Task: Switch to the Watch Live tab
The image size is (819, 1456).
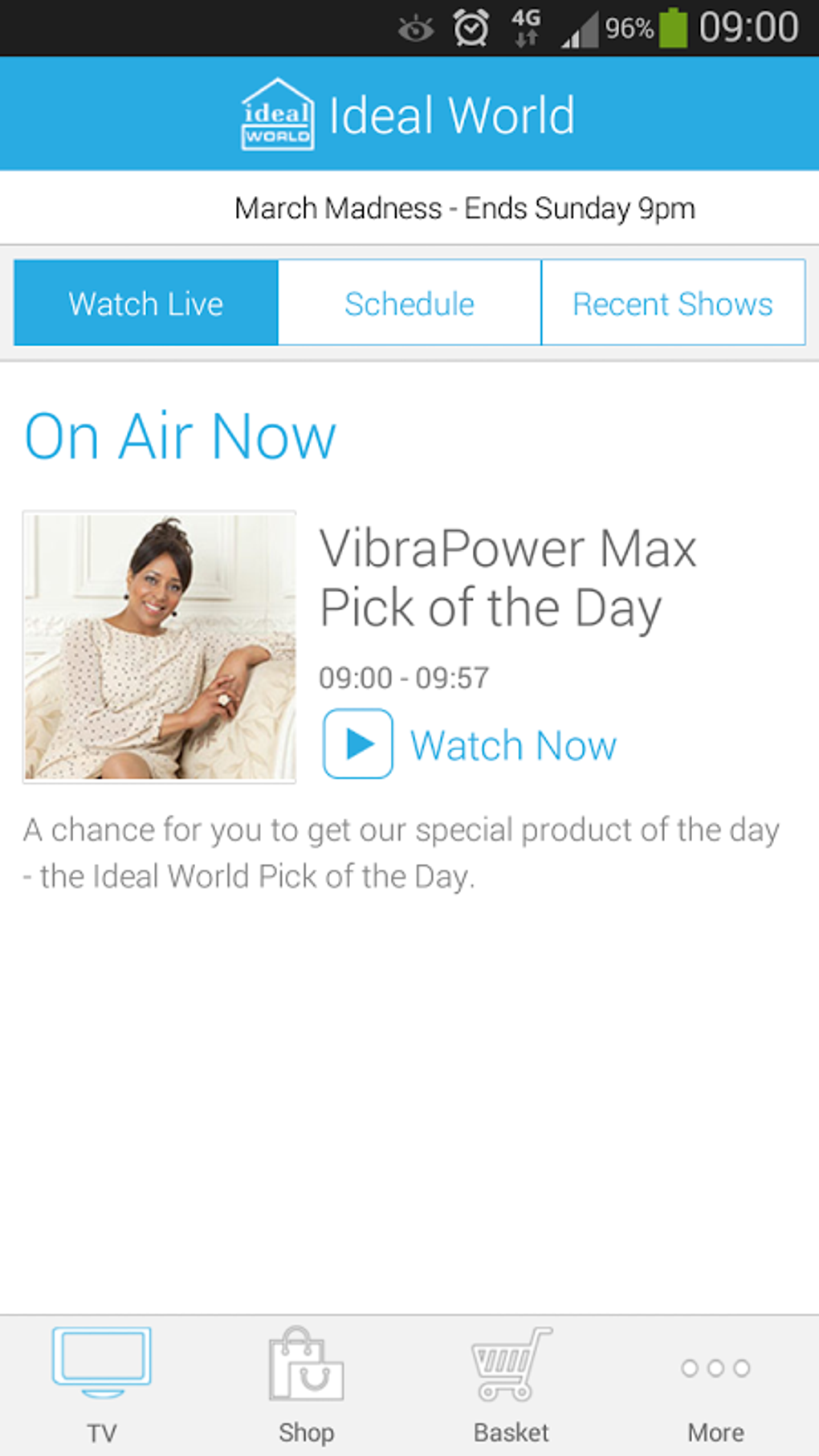Action: [146, 303]
